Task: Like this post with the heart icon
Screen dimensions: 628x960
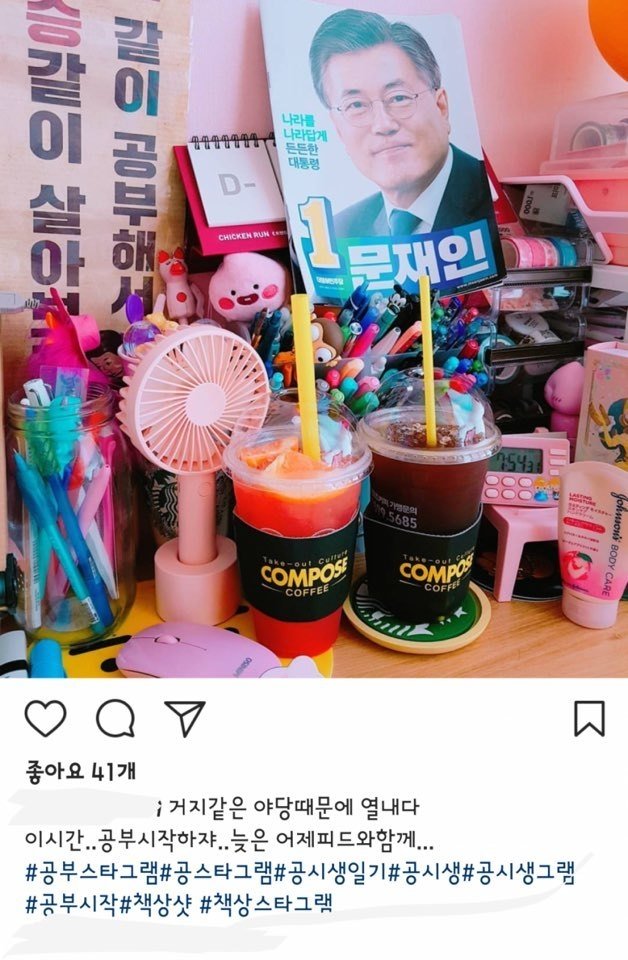Action: 46,718
